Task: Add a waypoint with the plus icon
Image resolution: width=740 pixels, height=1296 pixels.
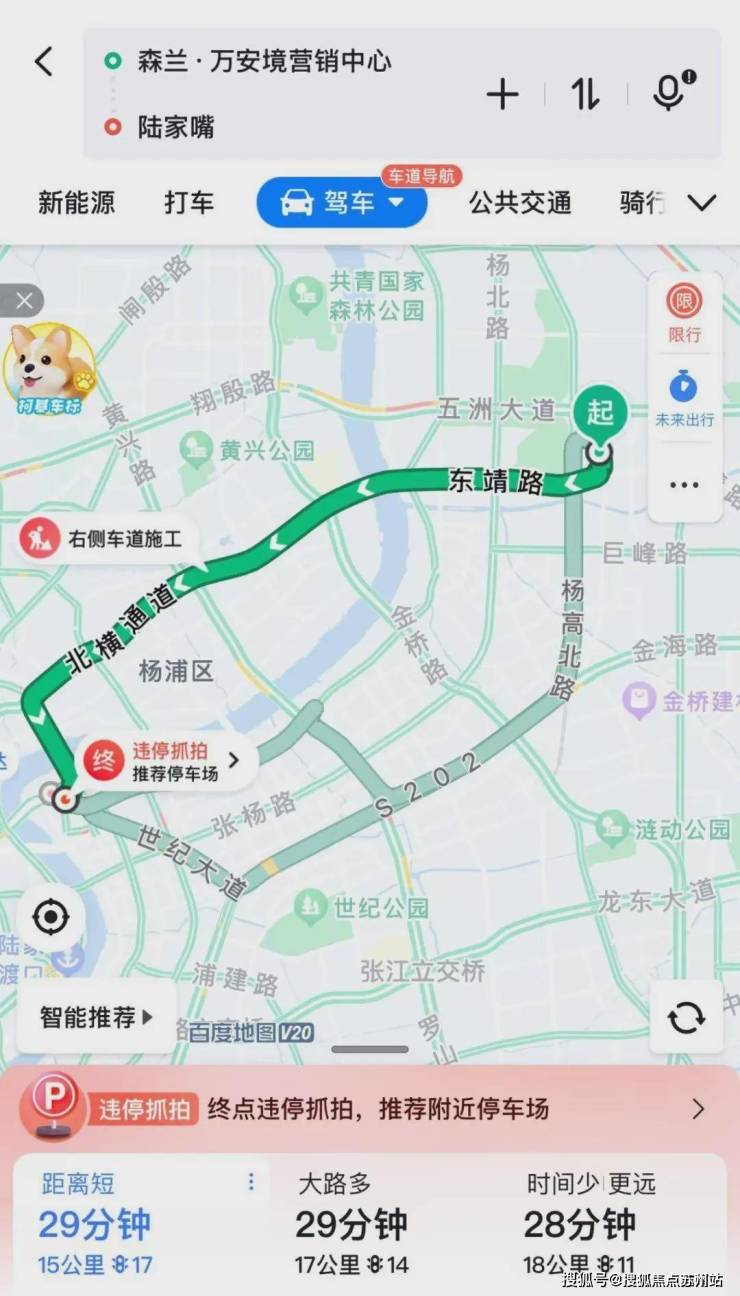Action: pyautogui.click(x=502, y=95)
